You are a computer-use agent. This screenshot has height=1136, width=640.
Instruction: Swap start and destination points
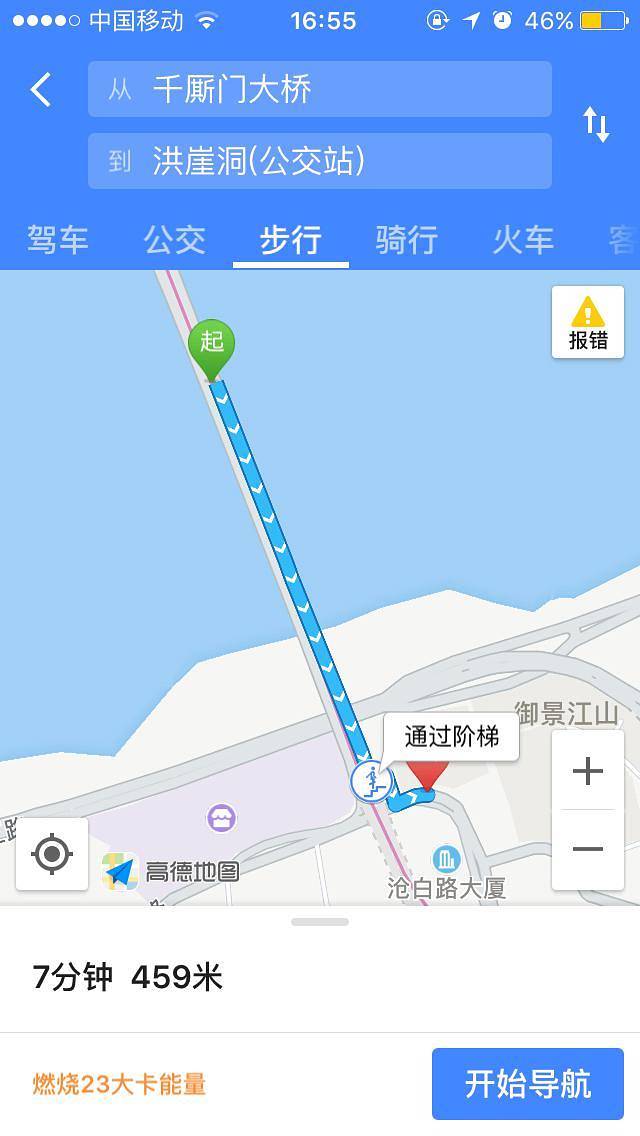(x=596, y=125)
